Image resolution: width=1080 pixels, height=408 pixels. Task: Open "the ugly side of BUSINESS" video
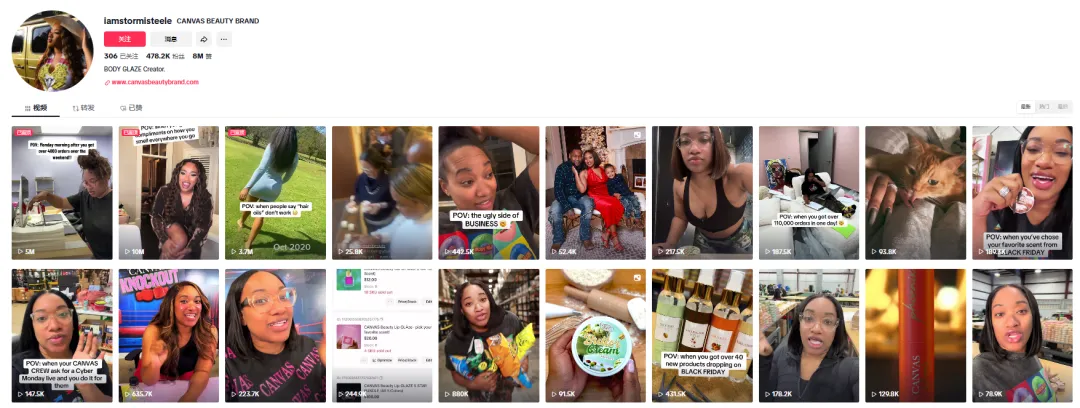[488, 192]
